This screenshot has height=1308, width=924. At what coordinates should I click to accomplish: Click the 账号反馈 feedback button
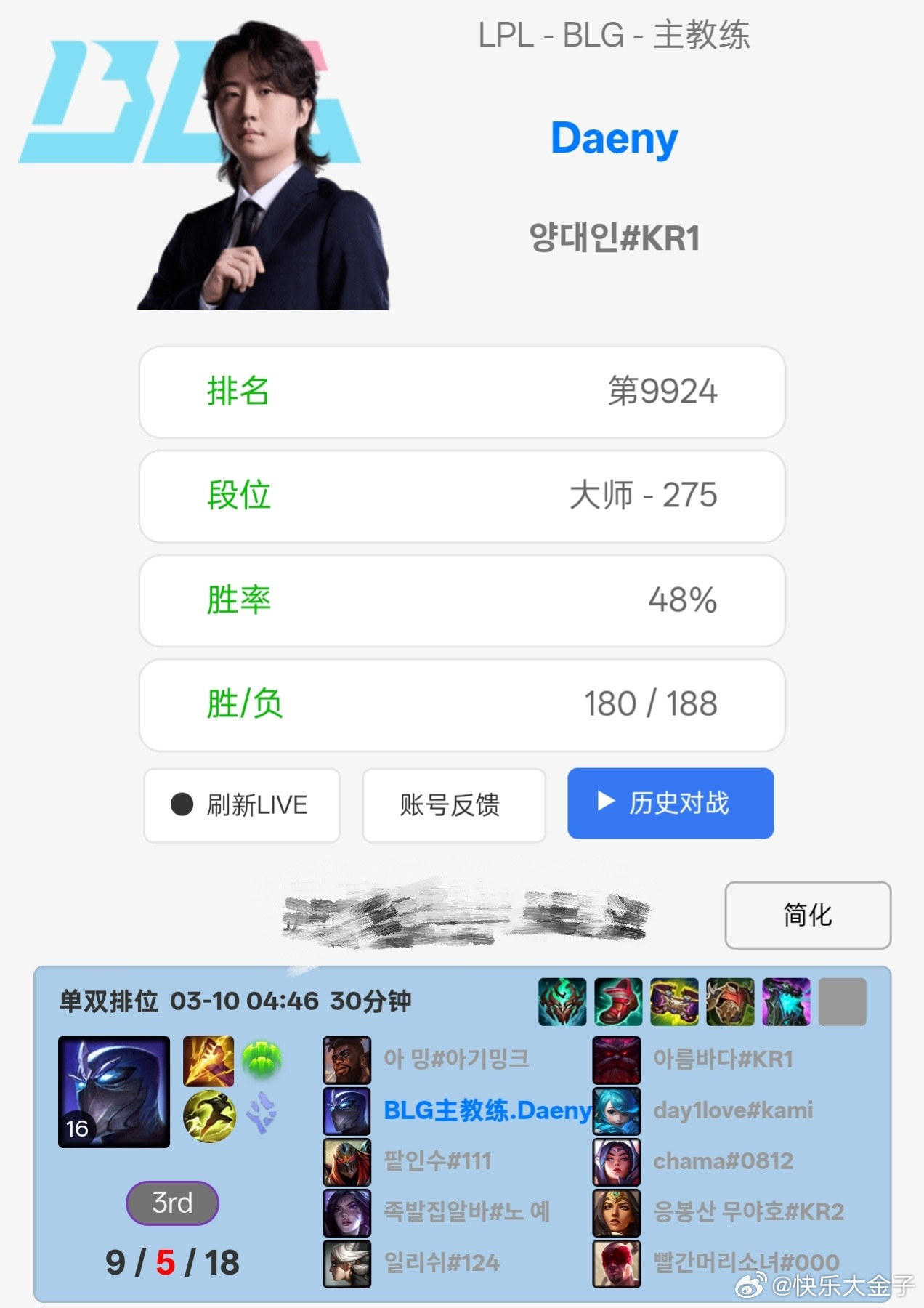coord(453,806)
